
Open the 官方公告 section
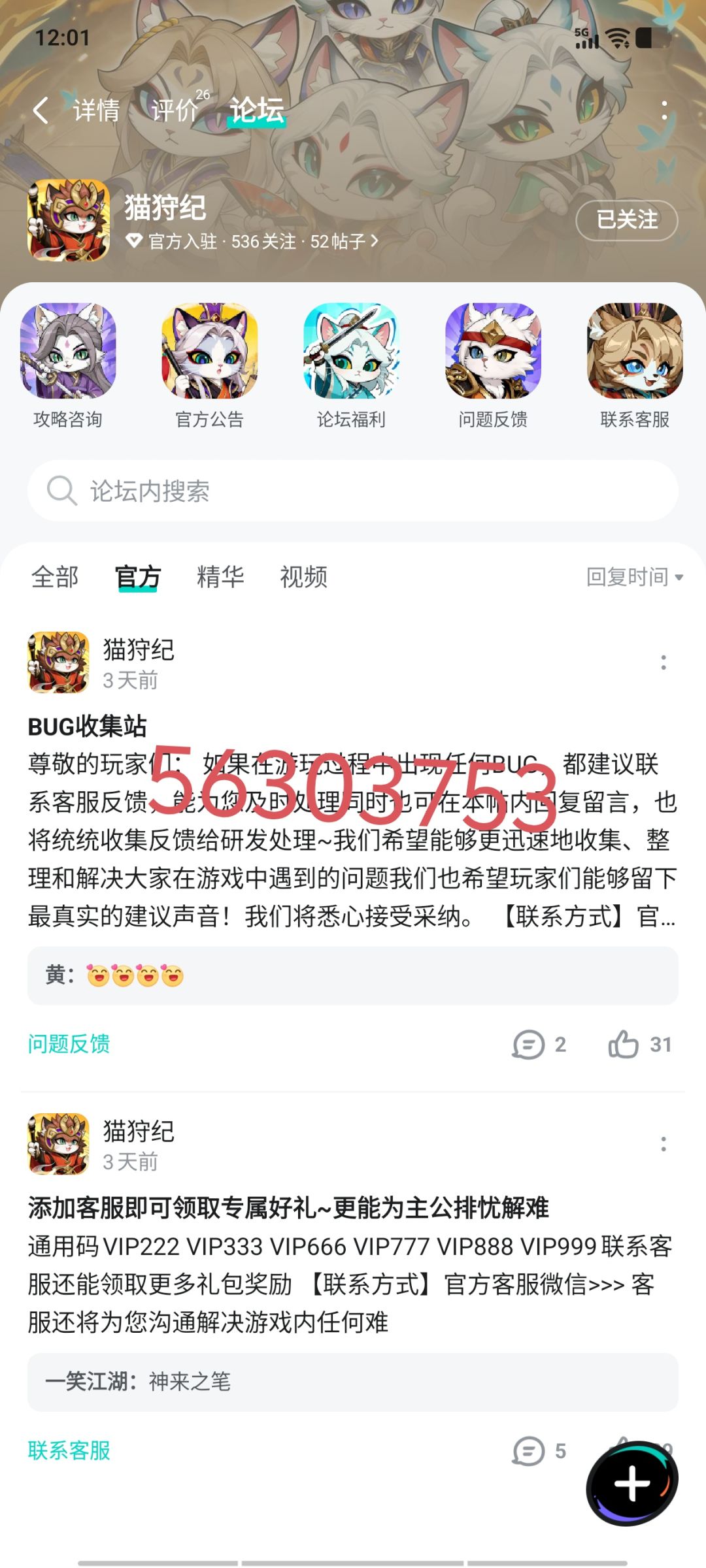click(210, 365)
